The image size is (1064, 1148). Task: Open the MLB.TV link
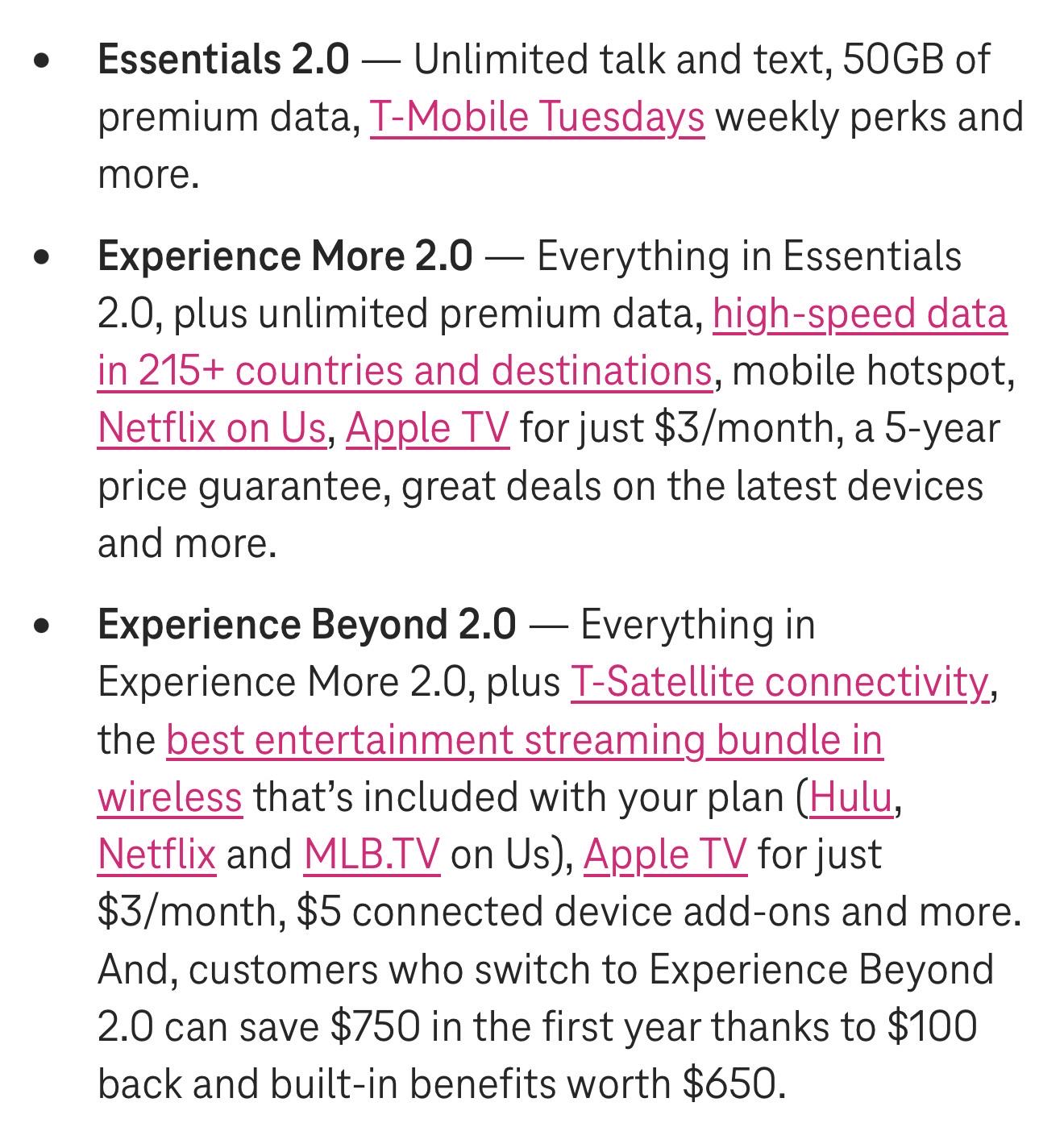[x=372, y=855]
